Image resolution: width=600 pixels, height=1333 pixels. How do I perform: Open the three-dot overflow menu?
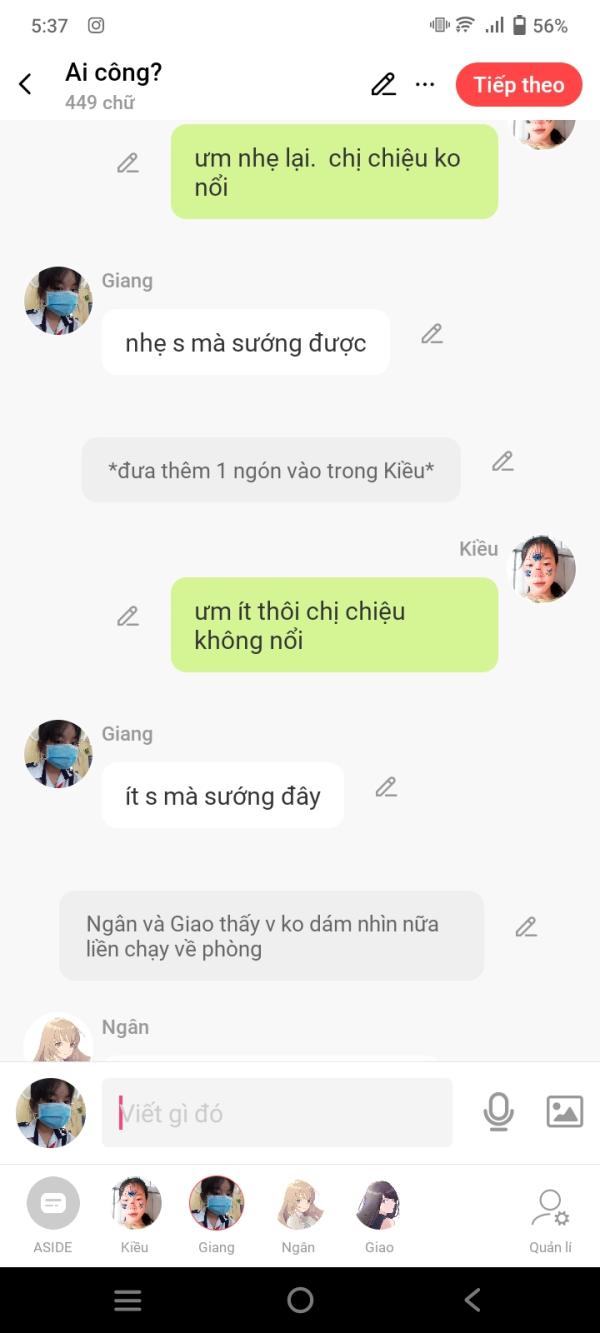pos(425,85)
